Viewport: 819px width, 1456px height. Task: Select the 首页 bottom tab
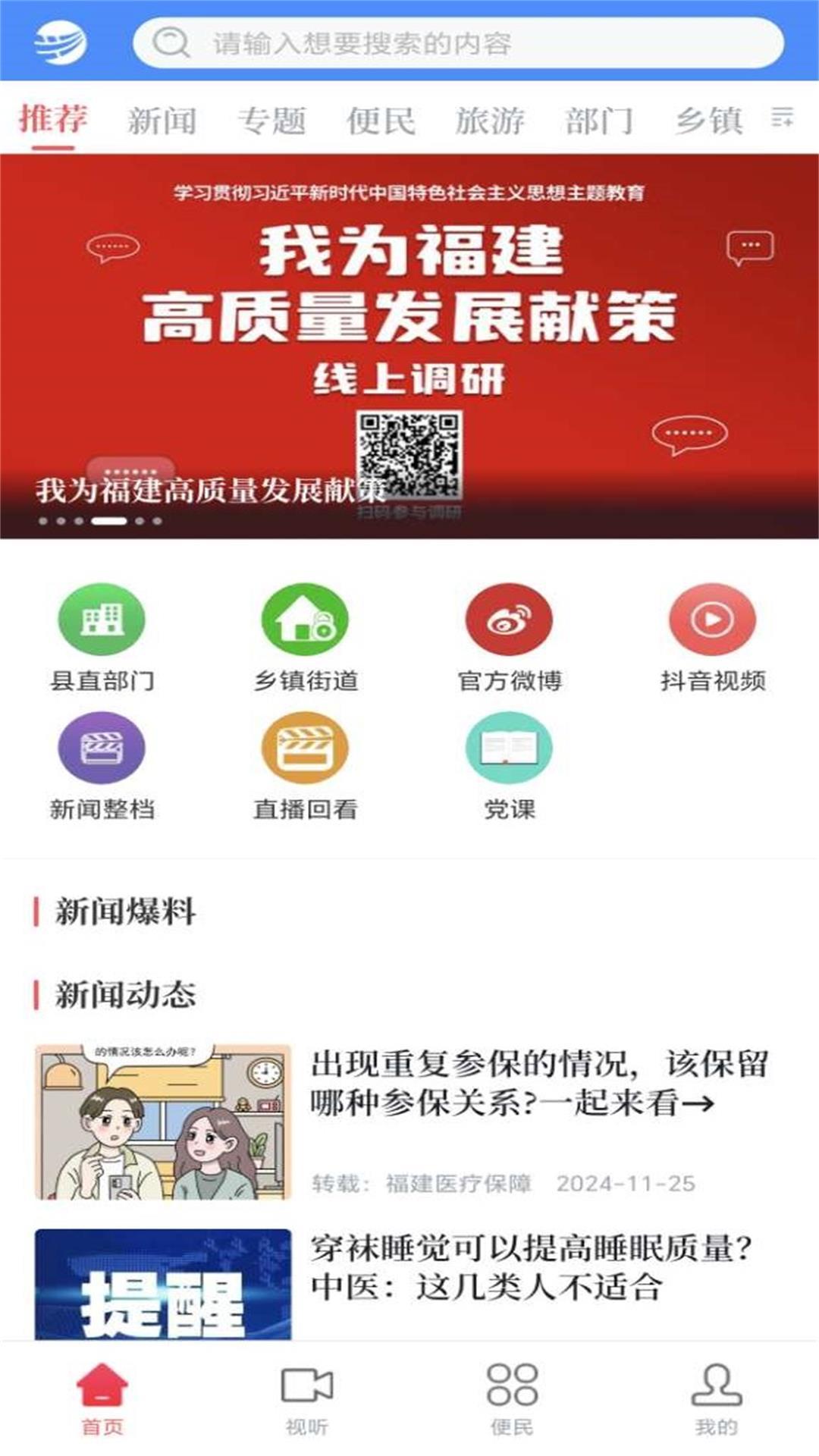102,1400
